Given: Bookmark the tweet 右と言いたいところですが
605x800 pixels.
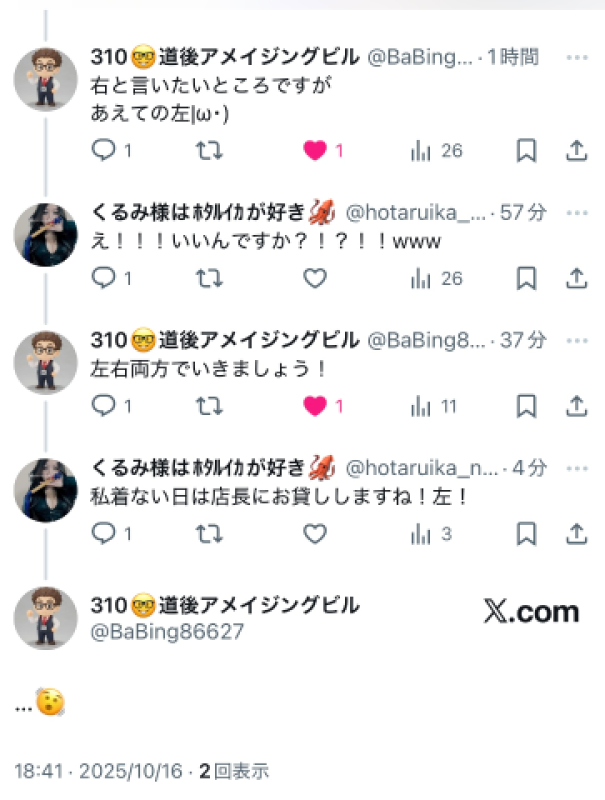Looking at the screenshot, I should click(526, 151).
